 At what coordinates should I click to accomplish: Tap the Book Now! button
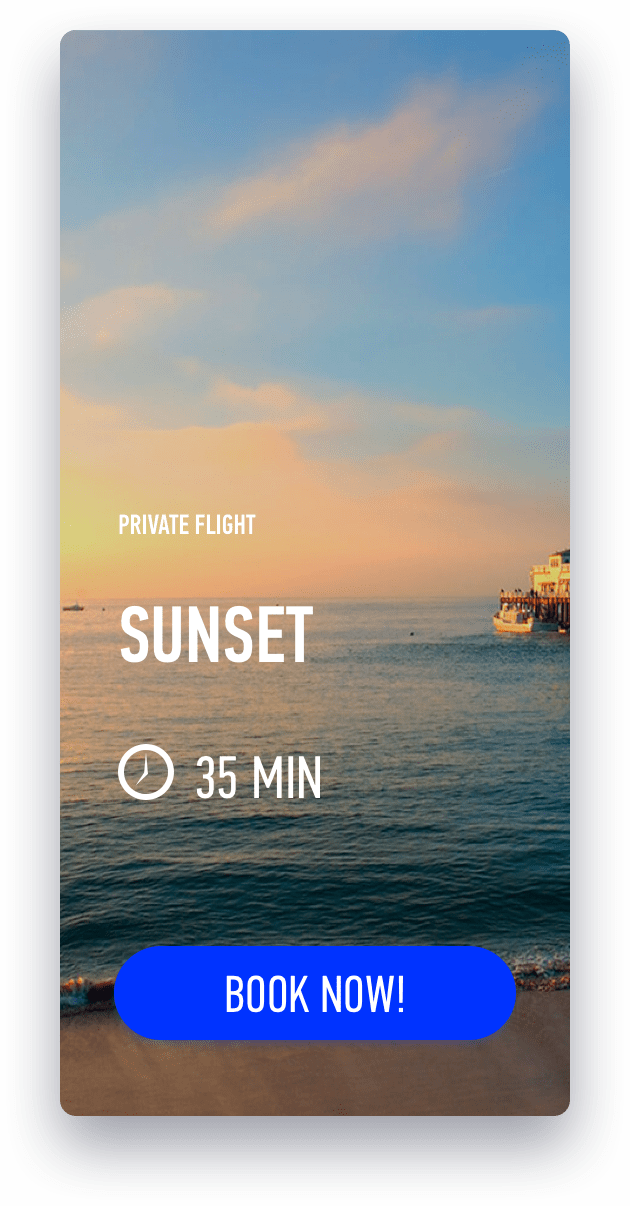pyautogui.click(x=315, y=993)
